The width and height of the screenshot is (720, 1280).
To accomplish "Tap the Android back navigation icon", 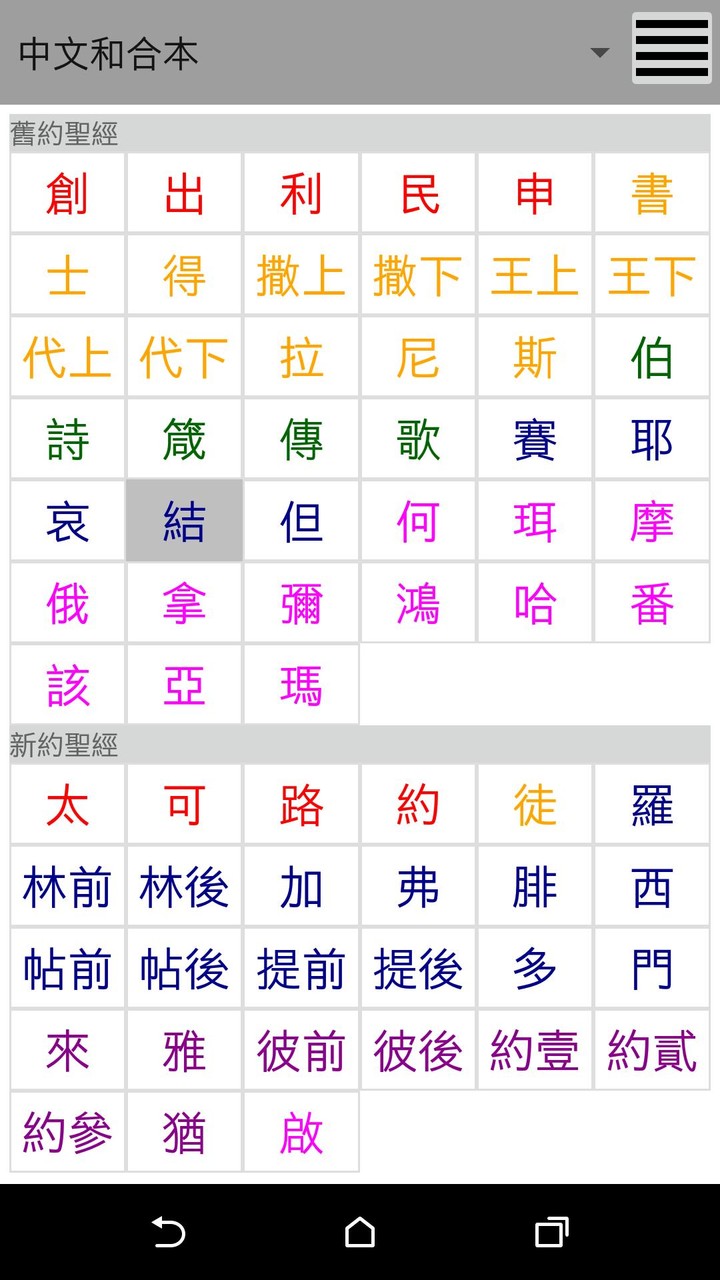I will point(170,1235).
